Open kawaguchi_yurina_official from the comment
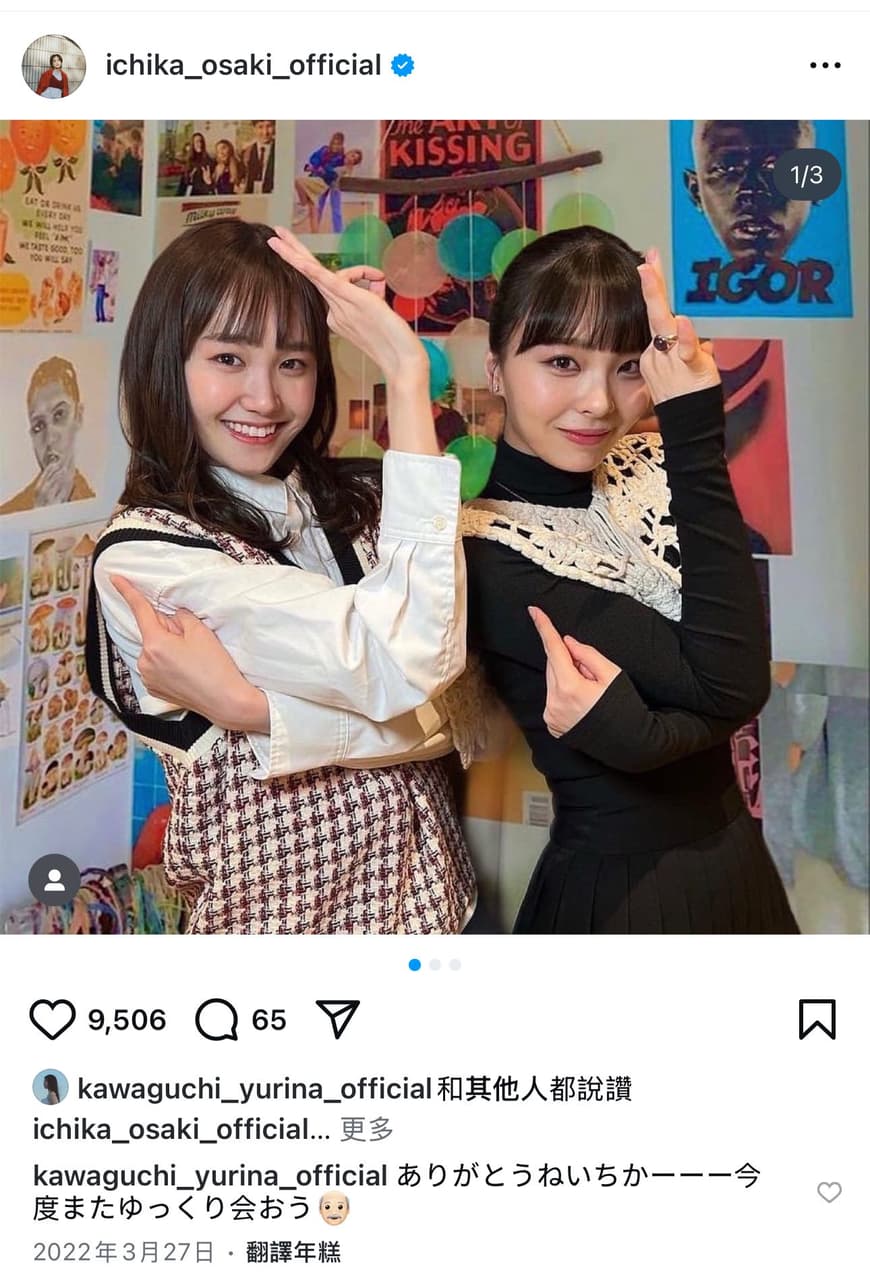This screenshot has height=1279, width=870. coord(210,1175)
